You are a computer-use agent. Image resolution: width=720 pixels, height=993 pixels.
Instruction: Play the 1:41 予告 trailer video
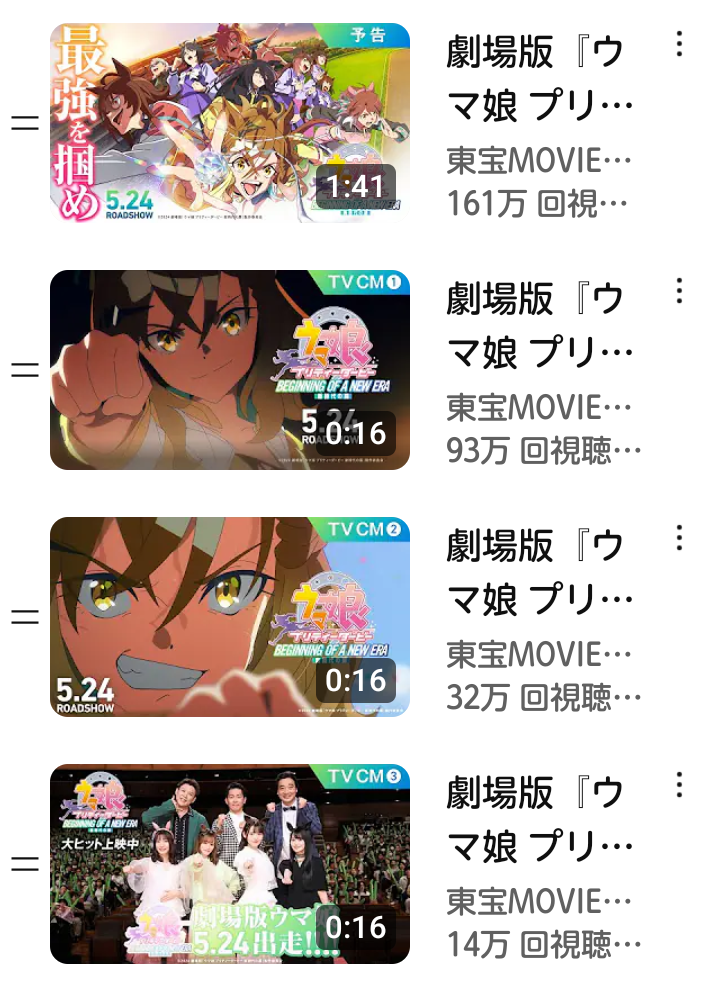coord(229,123)
